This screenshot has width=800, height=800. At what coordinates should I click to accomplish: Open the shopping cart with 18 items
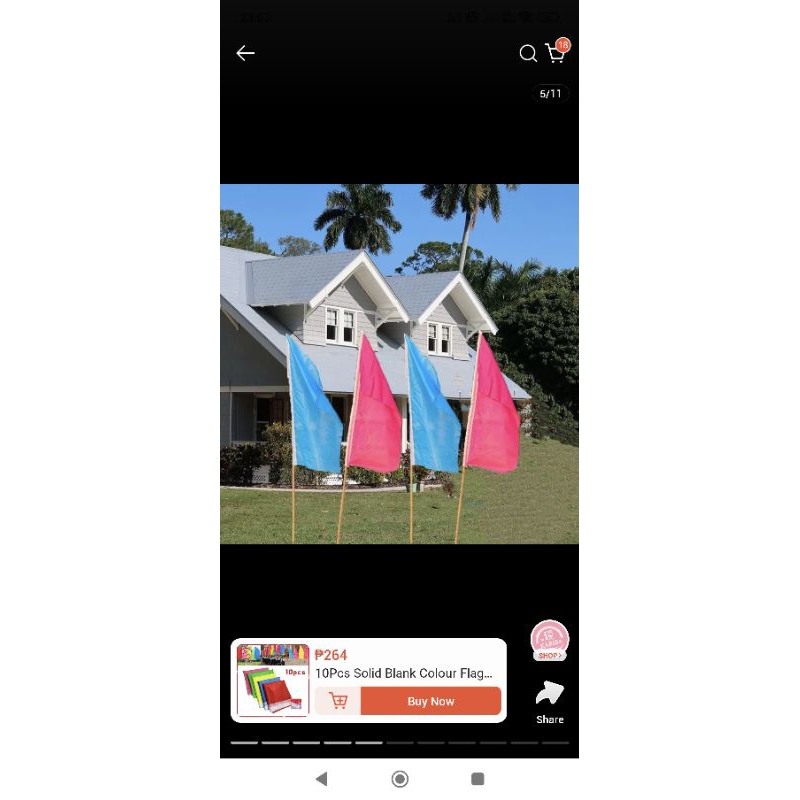pos(557,52)
